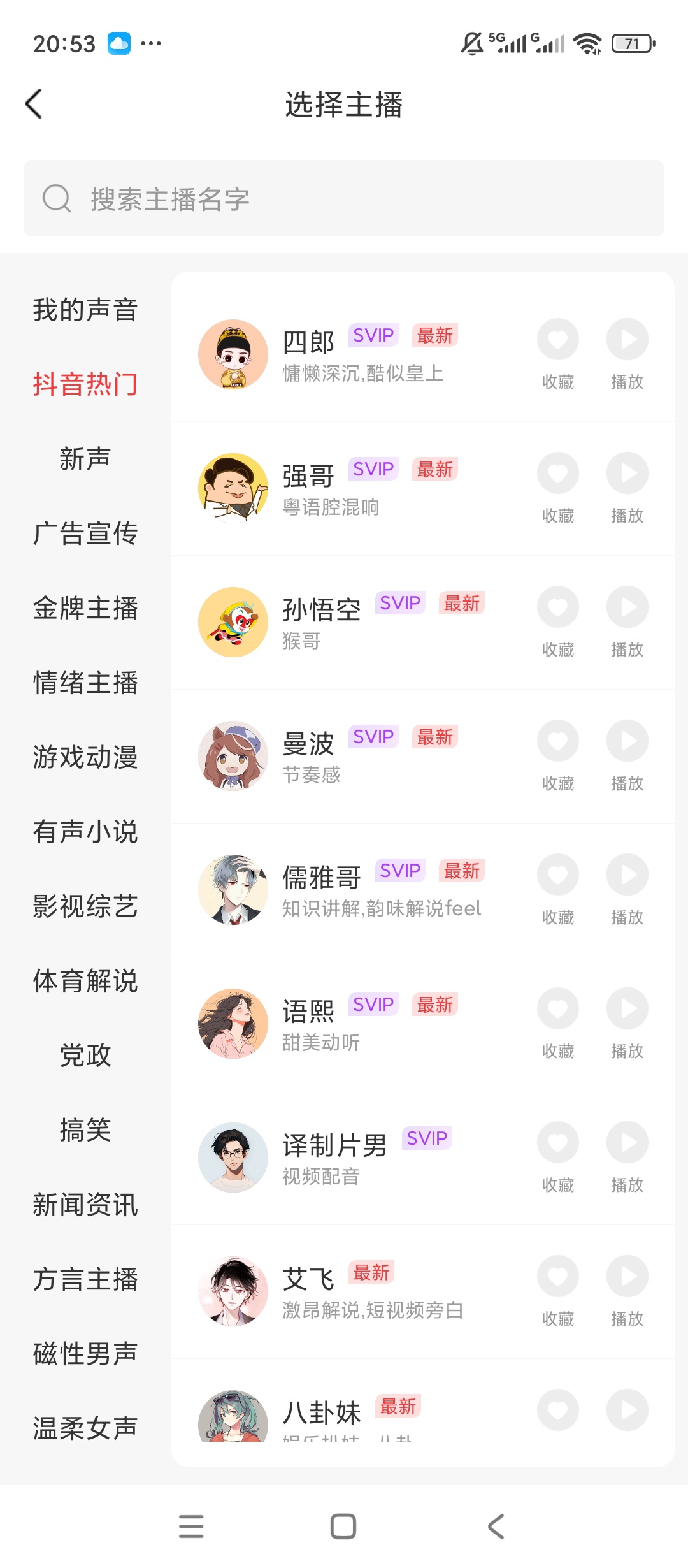Open the 有声小说 category
This screenshot has width=688, height=1568.
pos(85,832)
